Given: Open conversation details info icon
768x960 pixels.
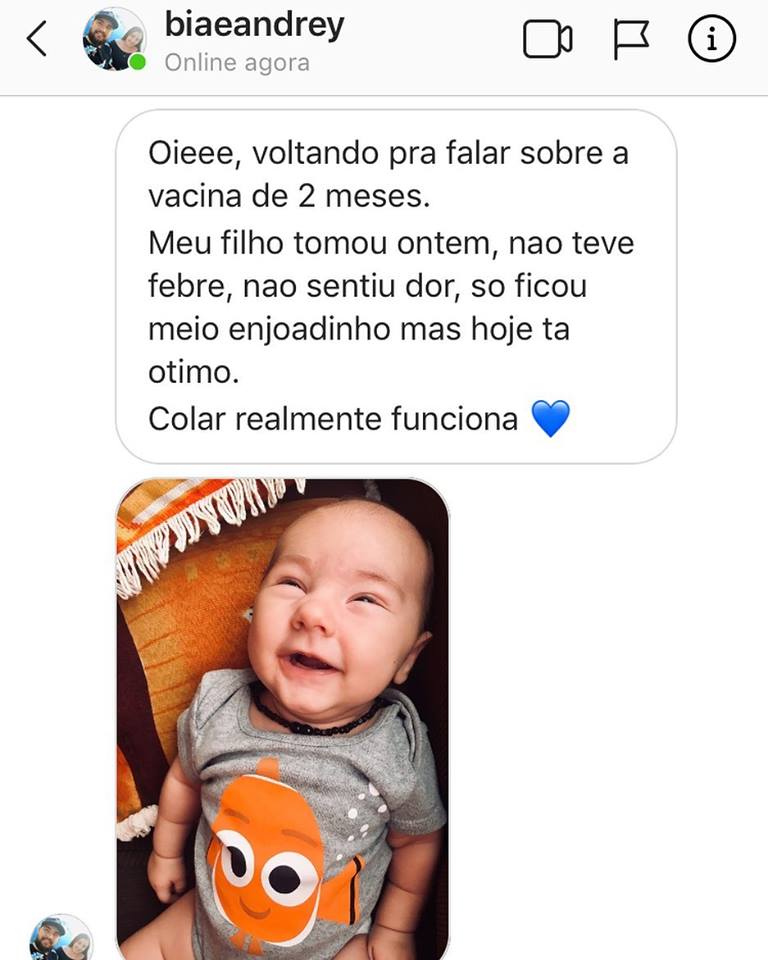Looking at the screenshot, I should pos(711,40).
